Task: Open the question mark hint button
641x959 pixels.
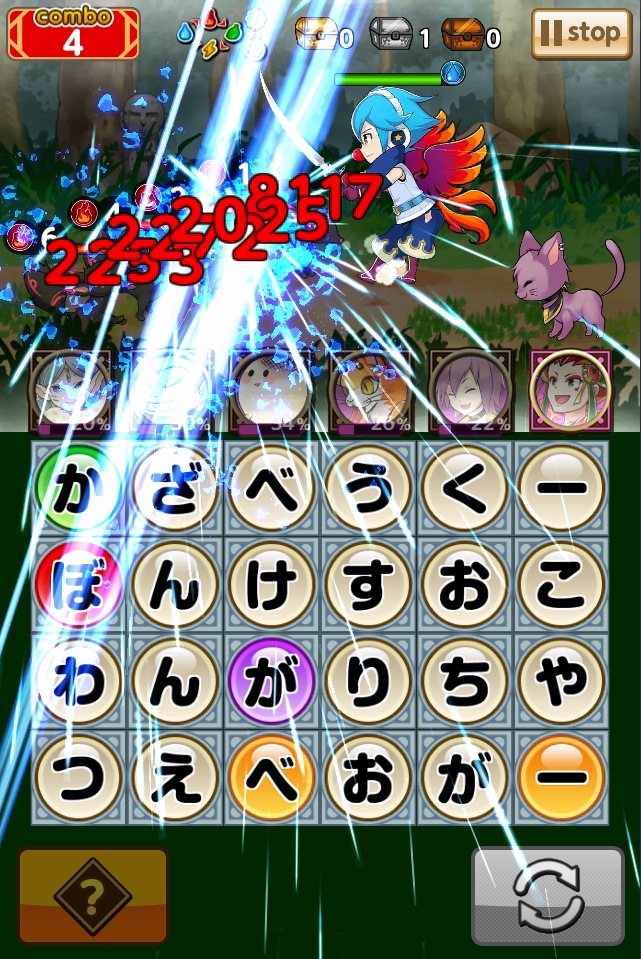Action: point(93,896)
